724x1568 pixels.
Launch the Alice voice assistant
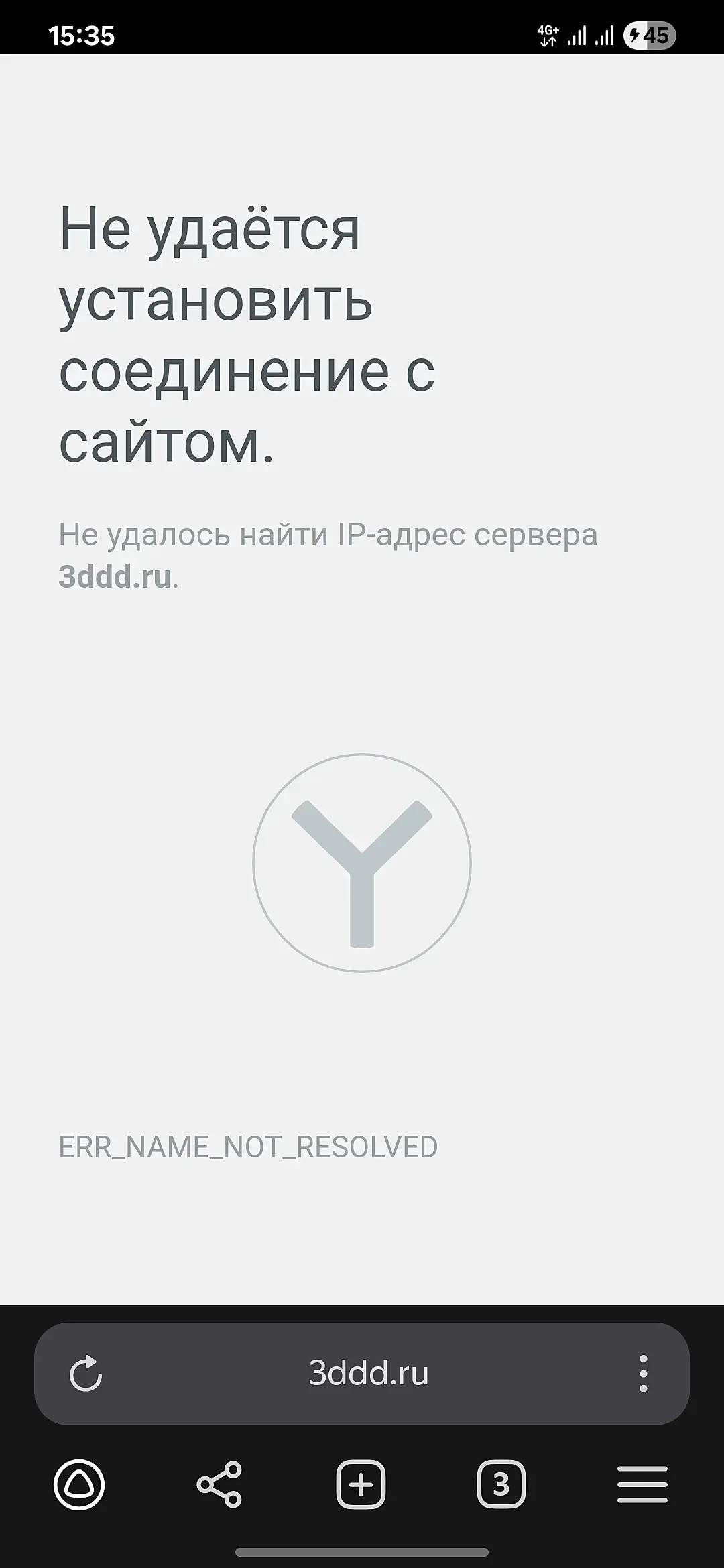[79, 1485]
